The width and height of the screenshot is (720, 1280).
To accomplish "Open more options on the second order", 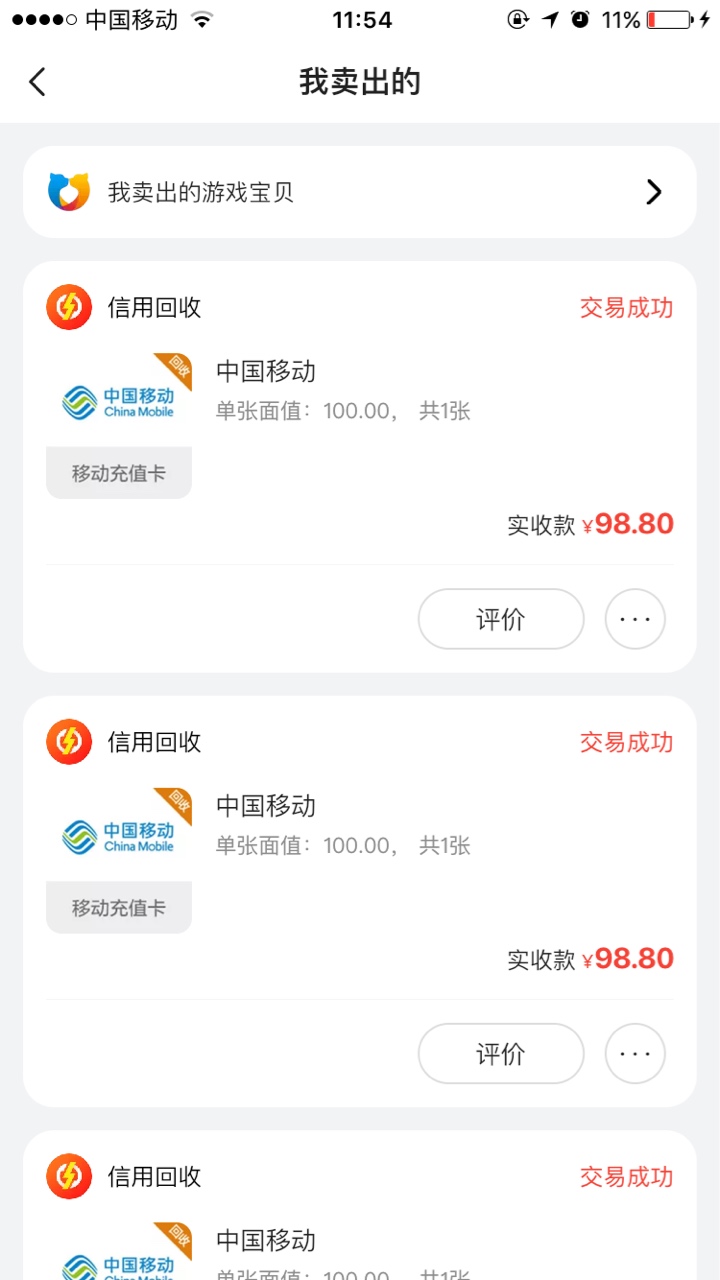I will (635, 1053).
